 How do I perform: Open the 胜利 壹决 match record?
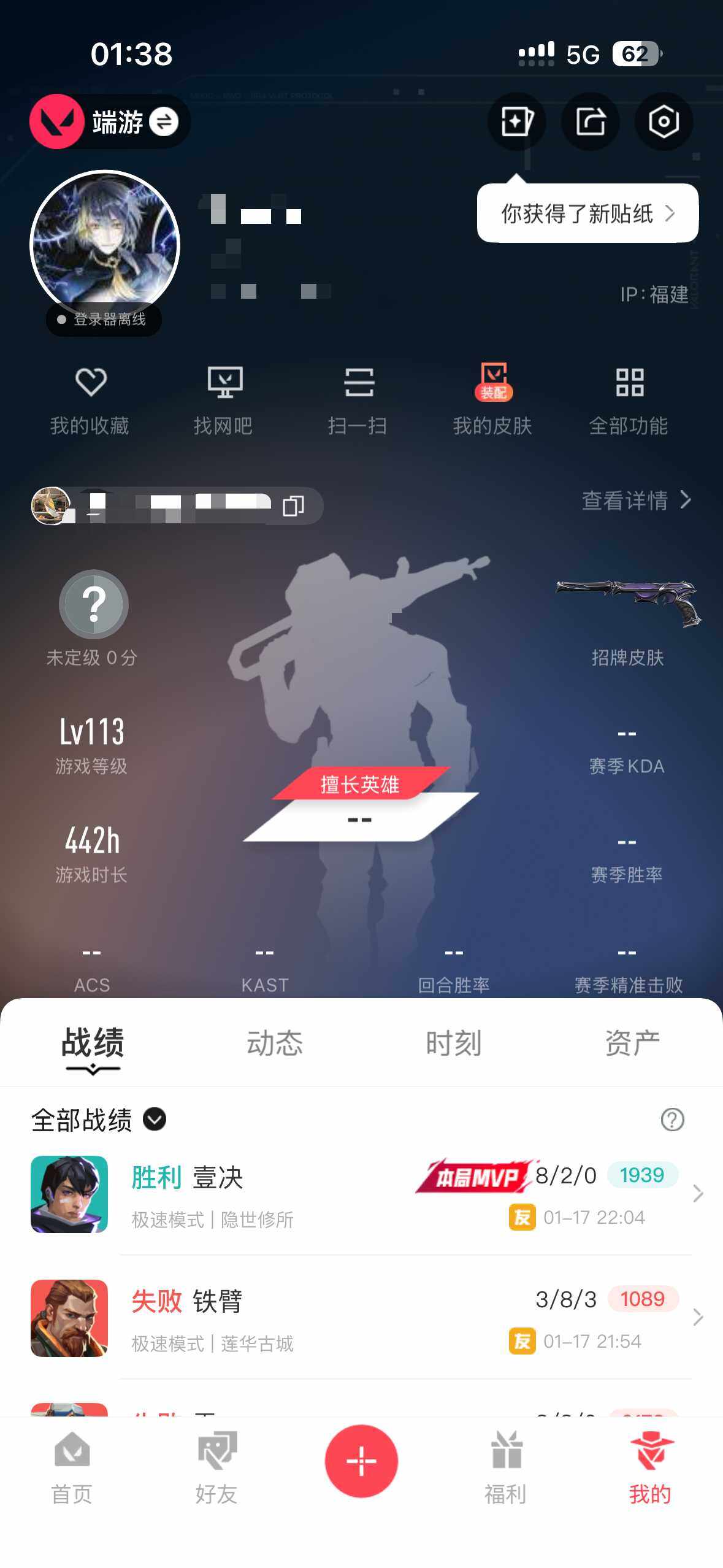coord(361,1194)
